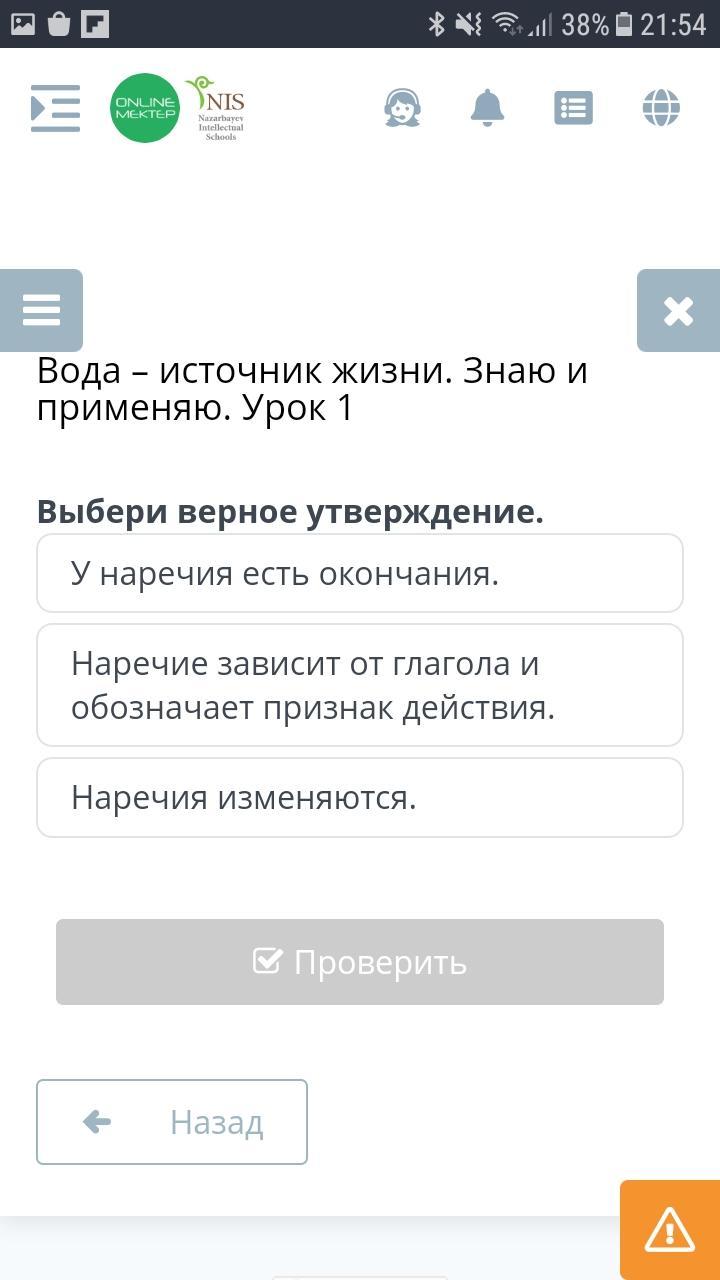Open the gray hamburger menu tab
720x1280 pixels.
(x=41, y=310)
